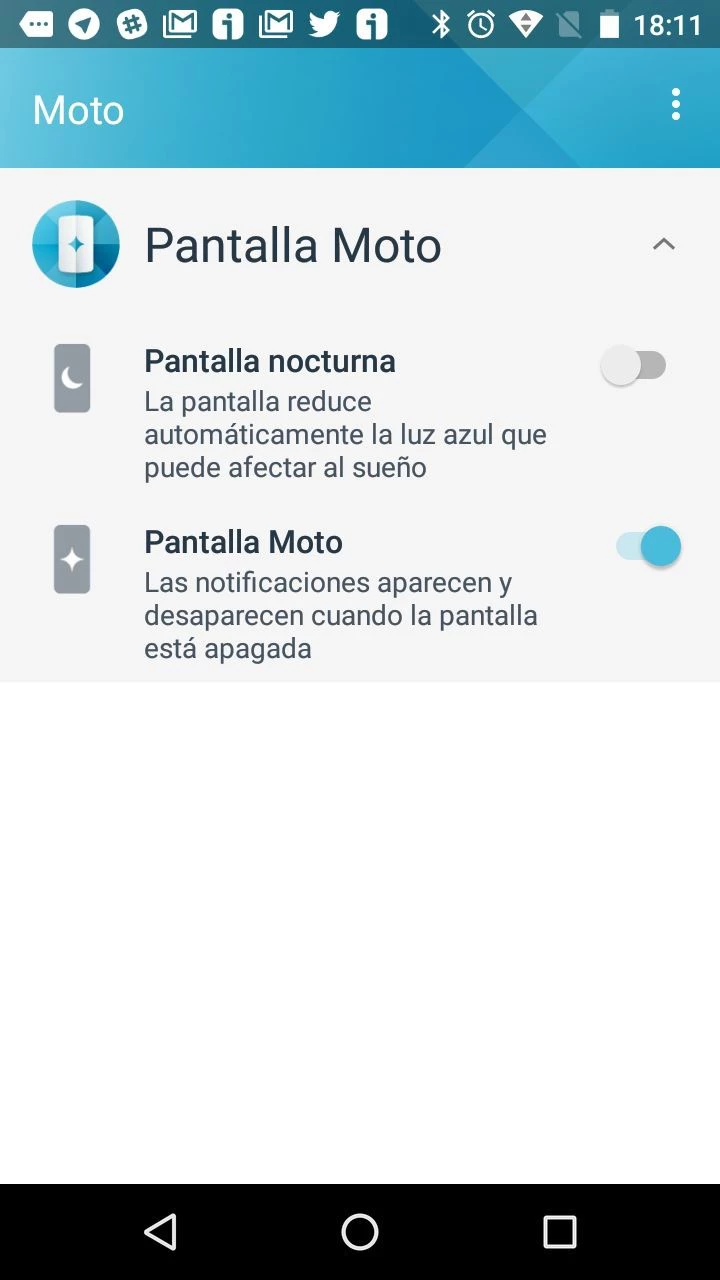The image size is (720, 1280).
Task: Tap the sparkle icon next to Pantalla Moto
Action: (71, 558)
